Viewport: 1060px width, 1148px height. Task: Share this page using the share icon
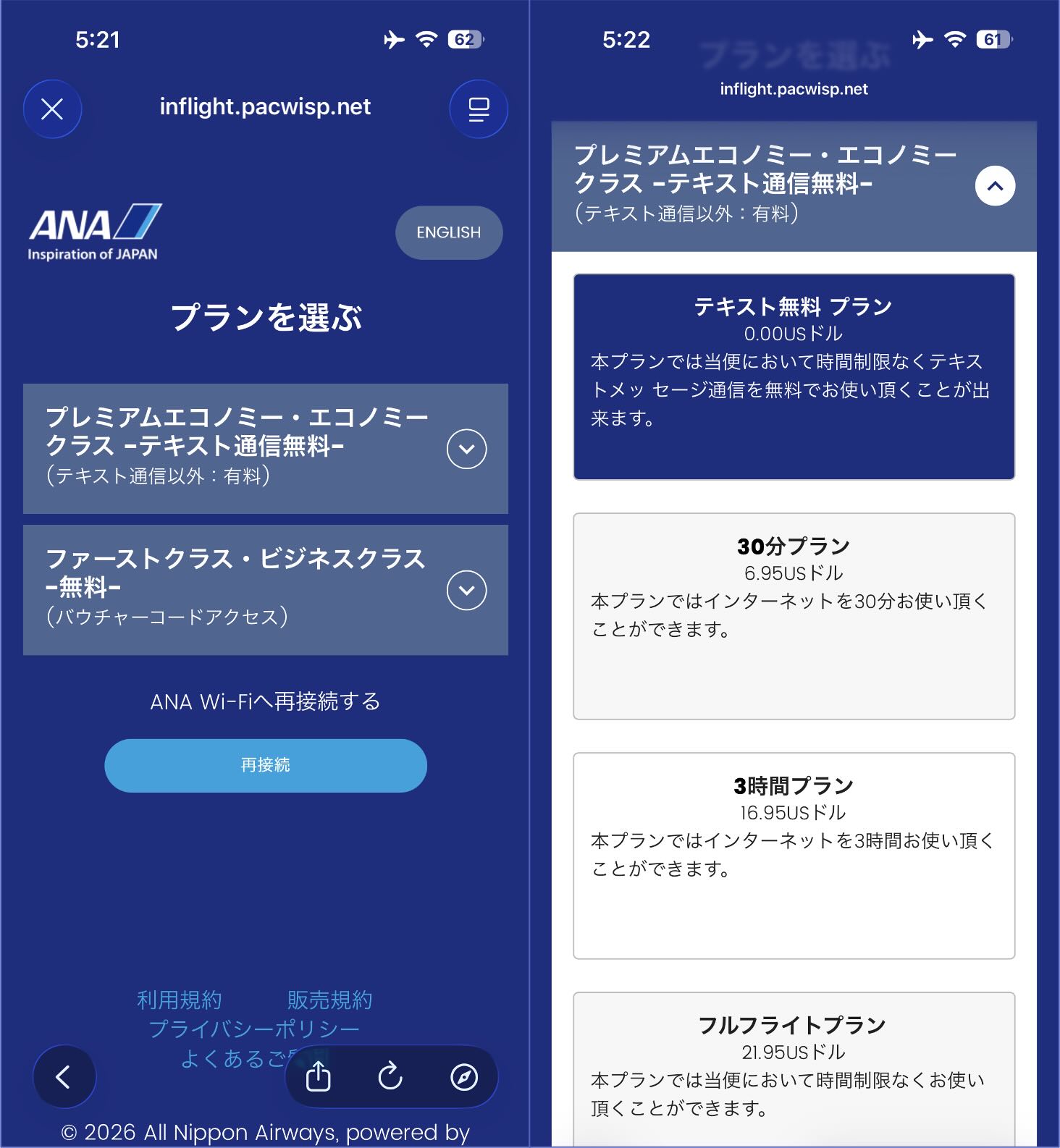318,1076
